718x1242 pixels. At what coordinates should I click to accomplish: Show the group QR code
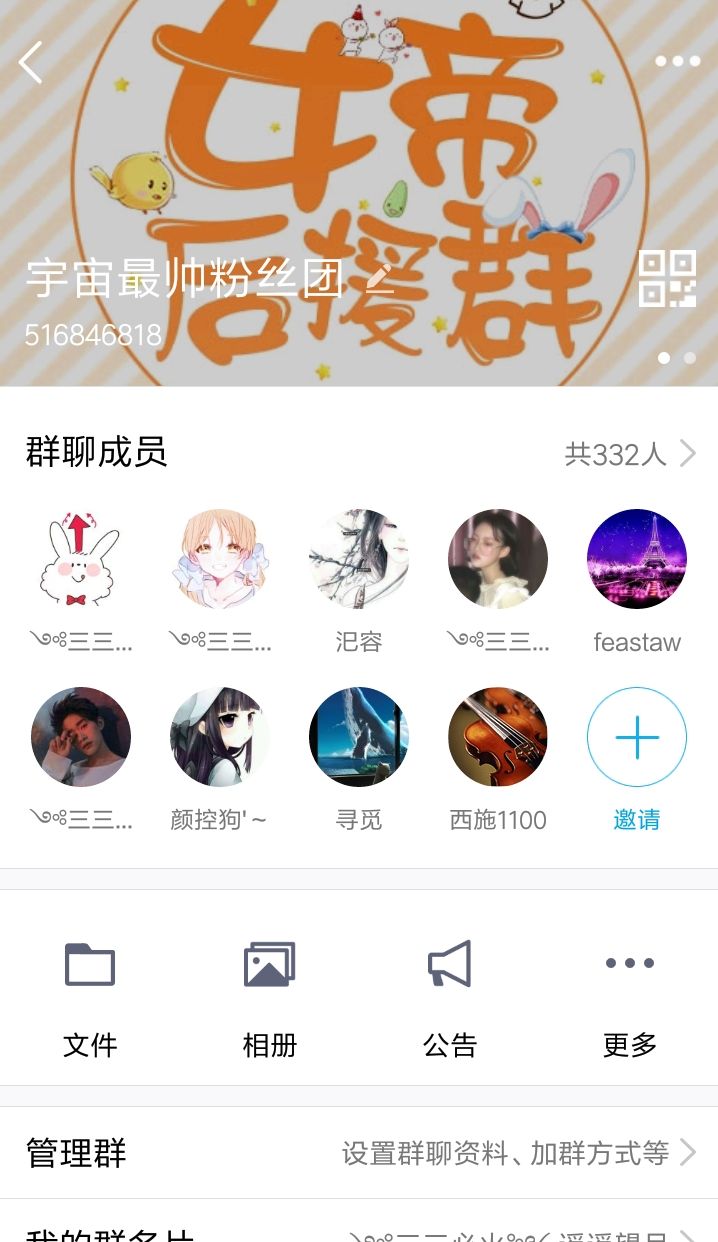[x=667, y=279]
